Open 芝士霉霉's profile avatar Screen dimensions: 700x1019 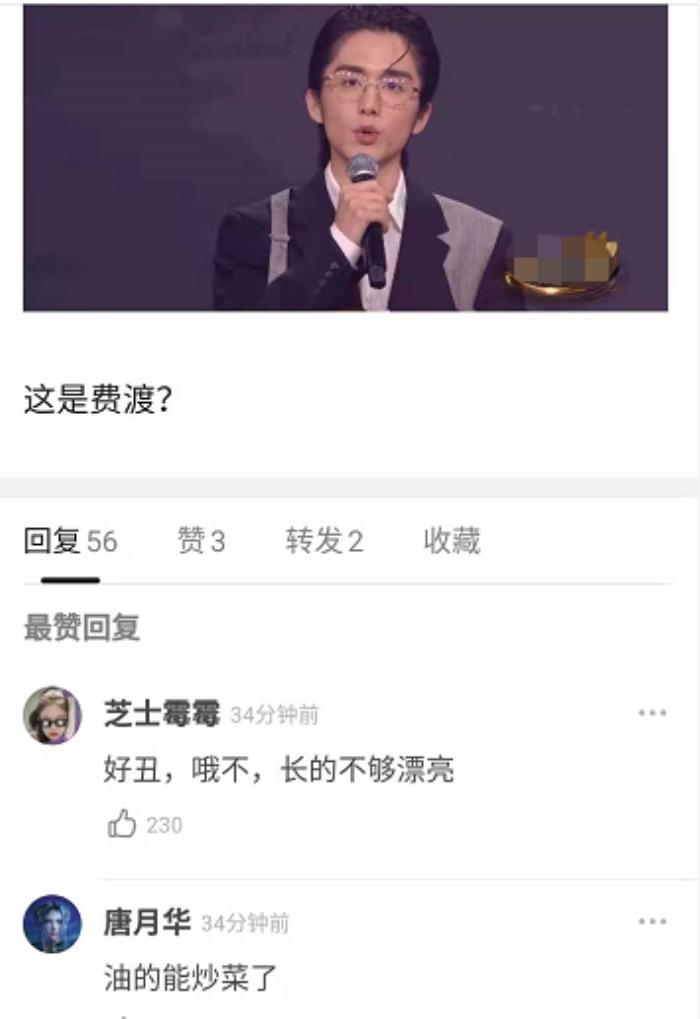click(52, 715)
